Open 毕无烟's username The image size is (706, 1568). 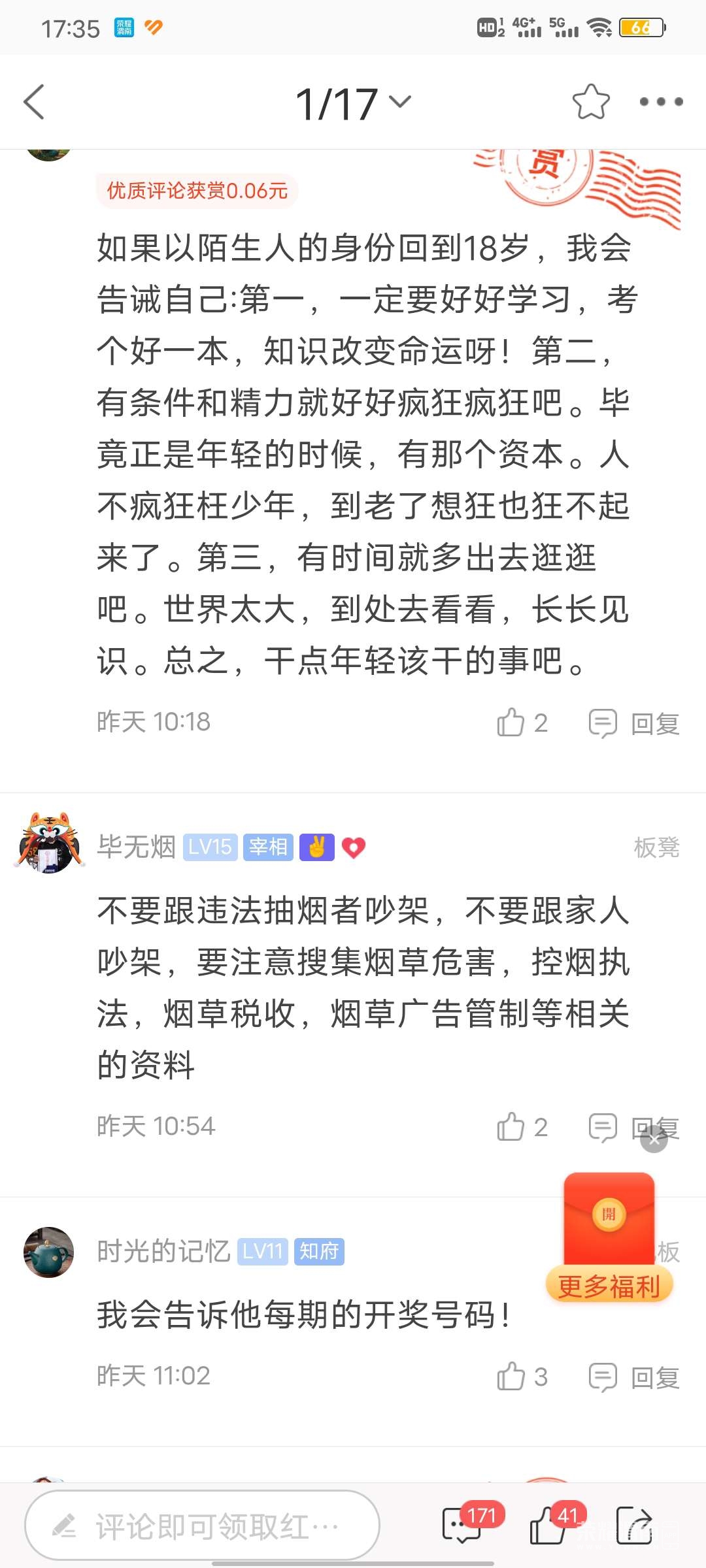coord(137,847)
